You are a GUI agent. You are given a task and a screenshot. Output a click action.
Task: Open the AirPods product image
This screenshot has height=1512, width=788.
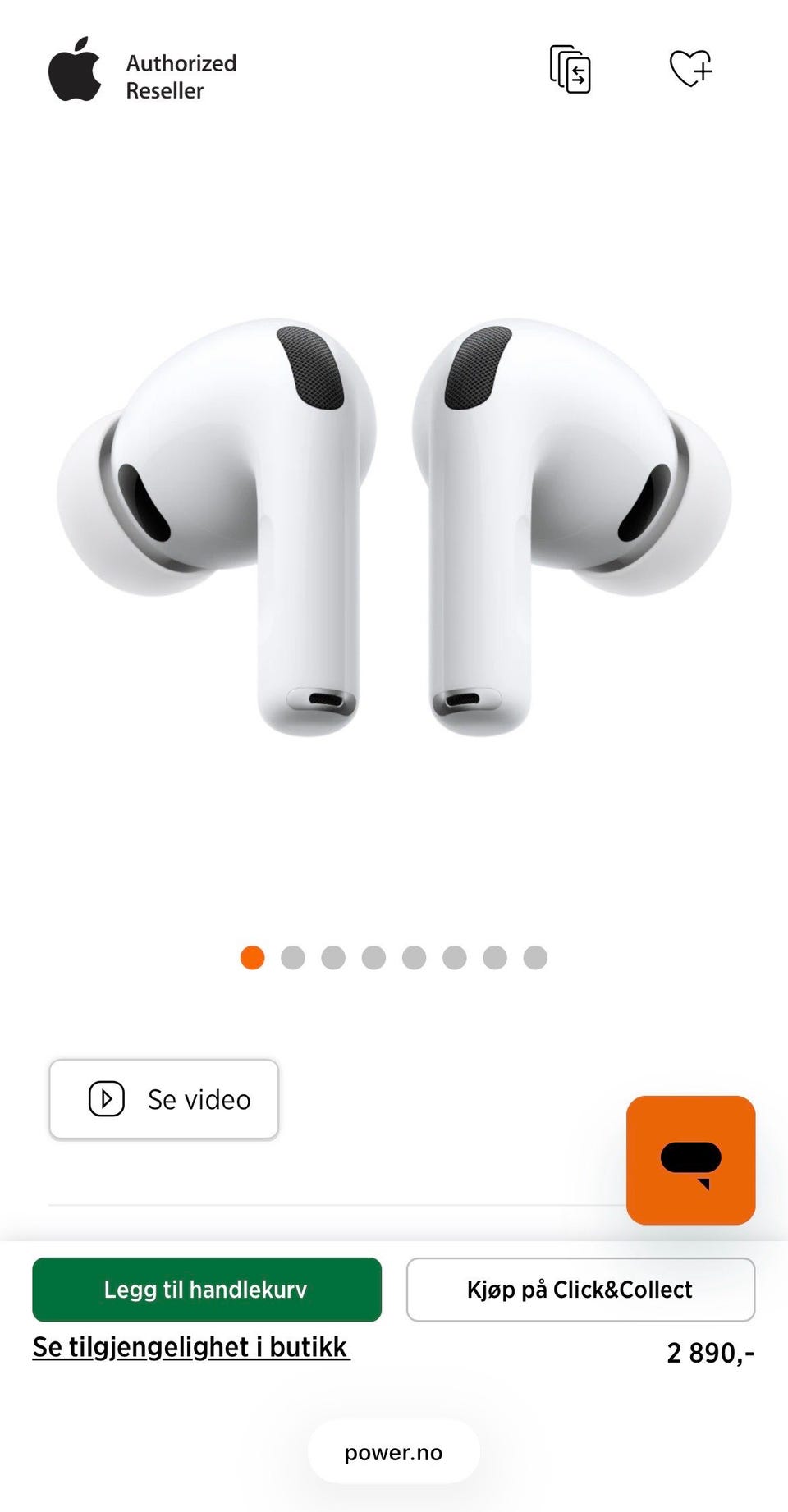tap(394, 525)
